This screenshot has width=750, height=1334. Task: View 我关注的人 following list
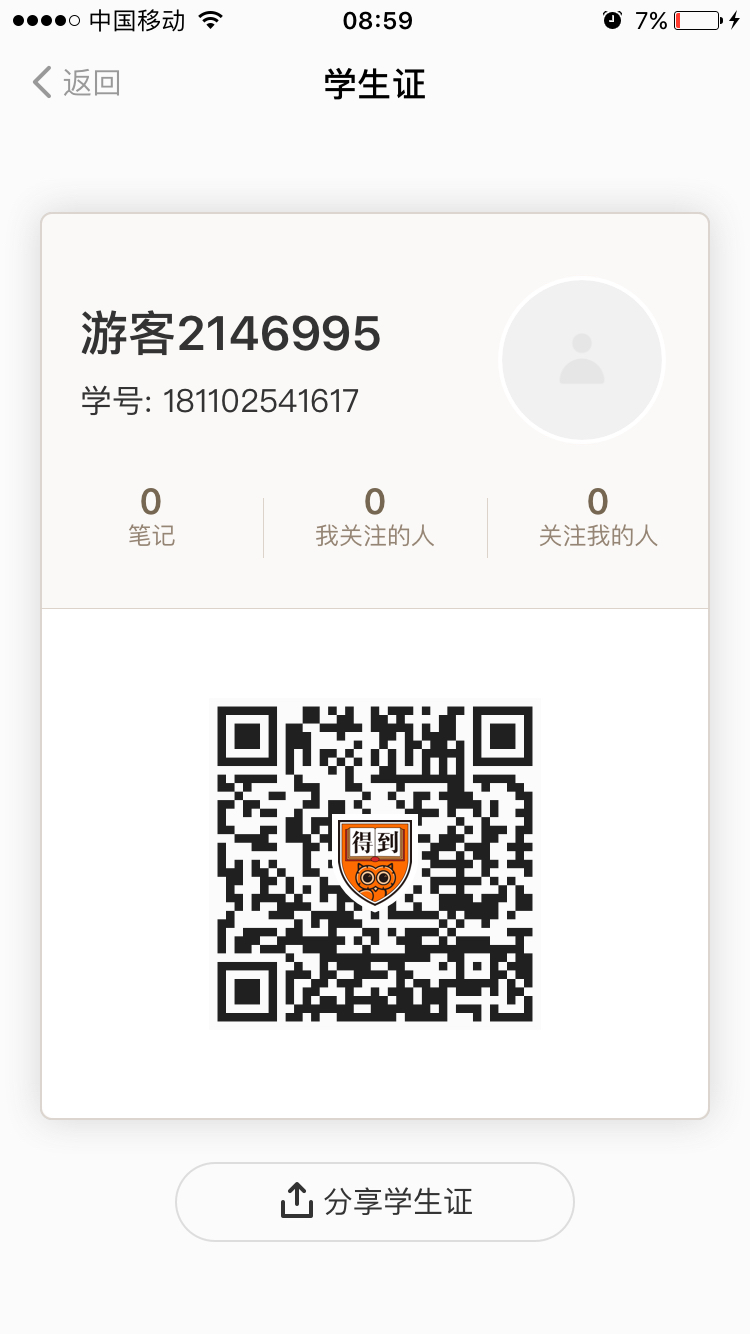click(375, 517)
